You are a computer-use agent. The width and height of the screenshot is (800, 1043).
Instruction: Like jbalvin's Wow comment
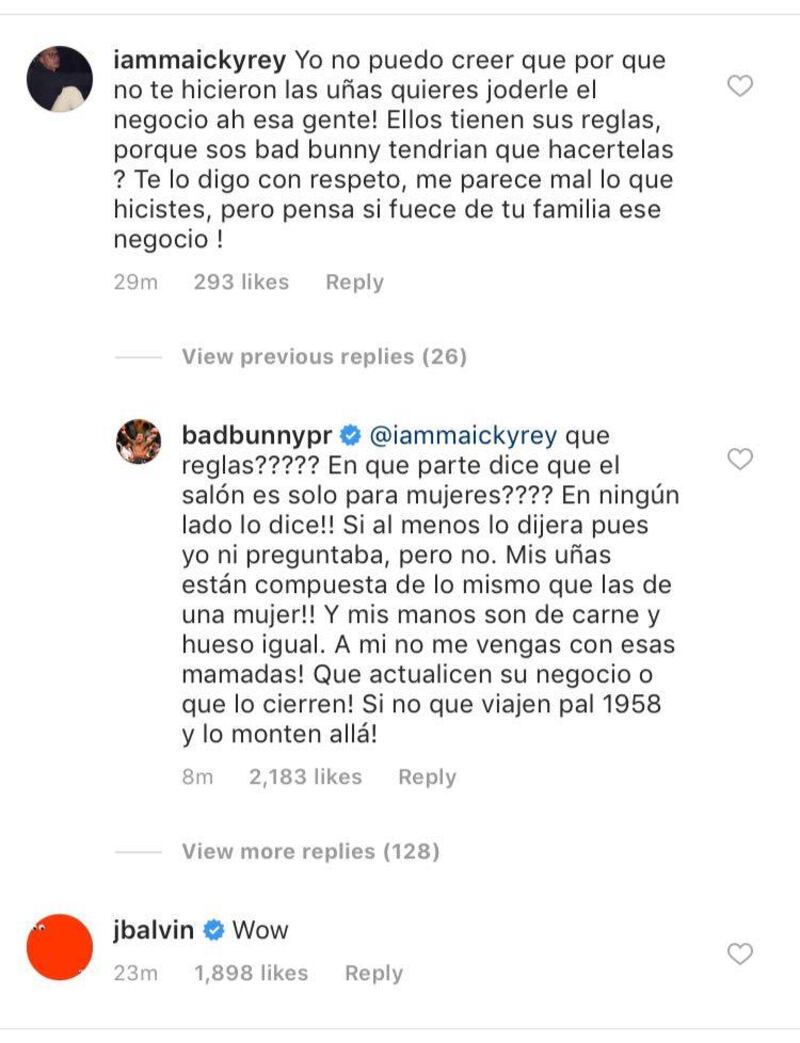pos(739,954)
